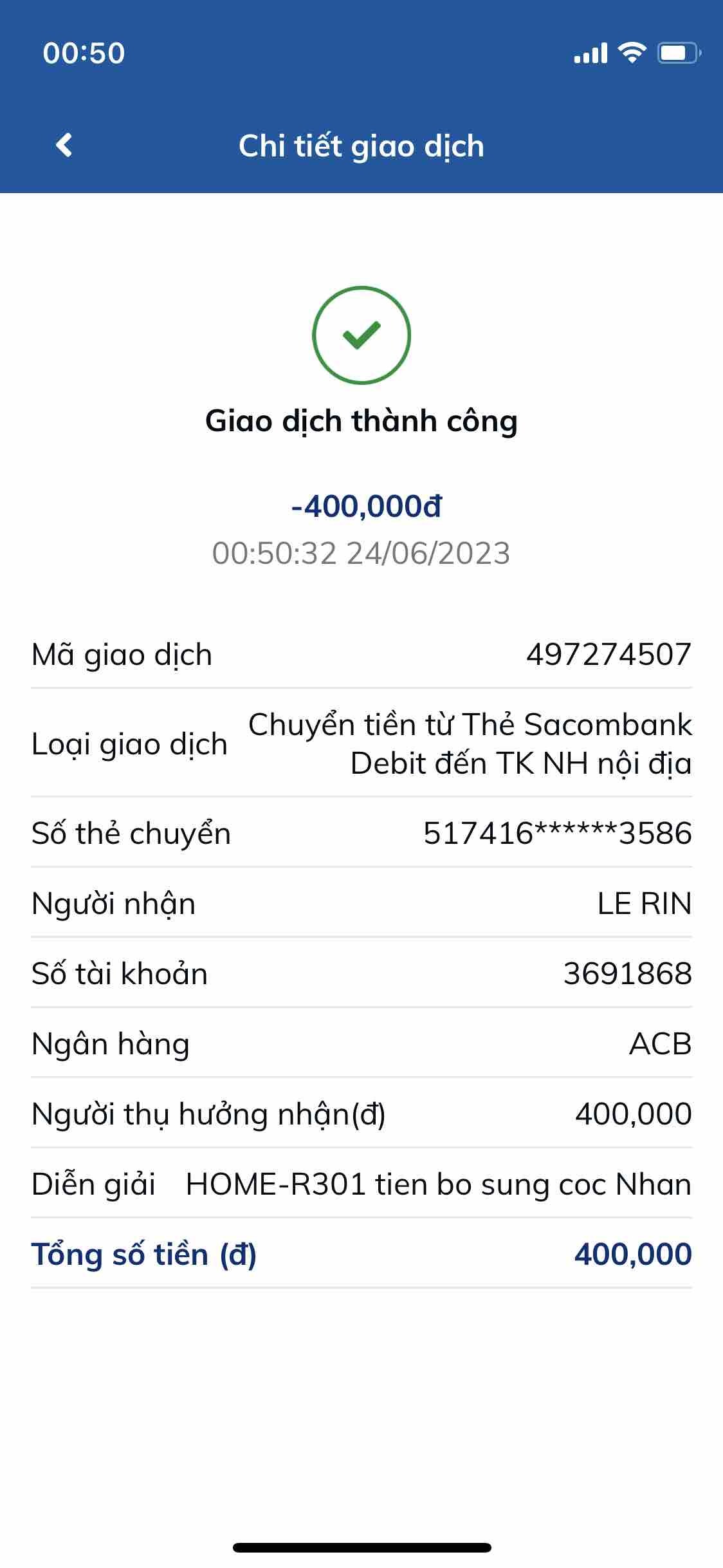The width and height of the screenshot is (723, 1568).
Task: Go back from transaction details
Action: pos(64,145)
